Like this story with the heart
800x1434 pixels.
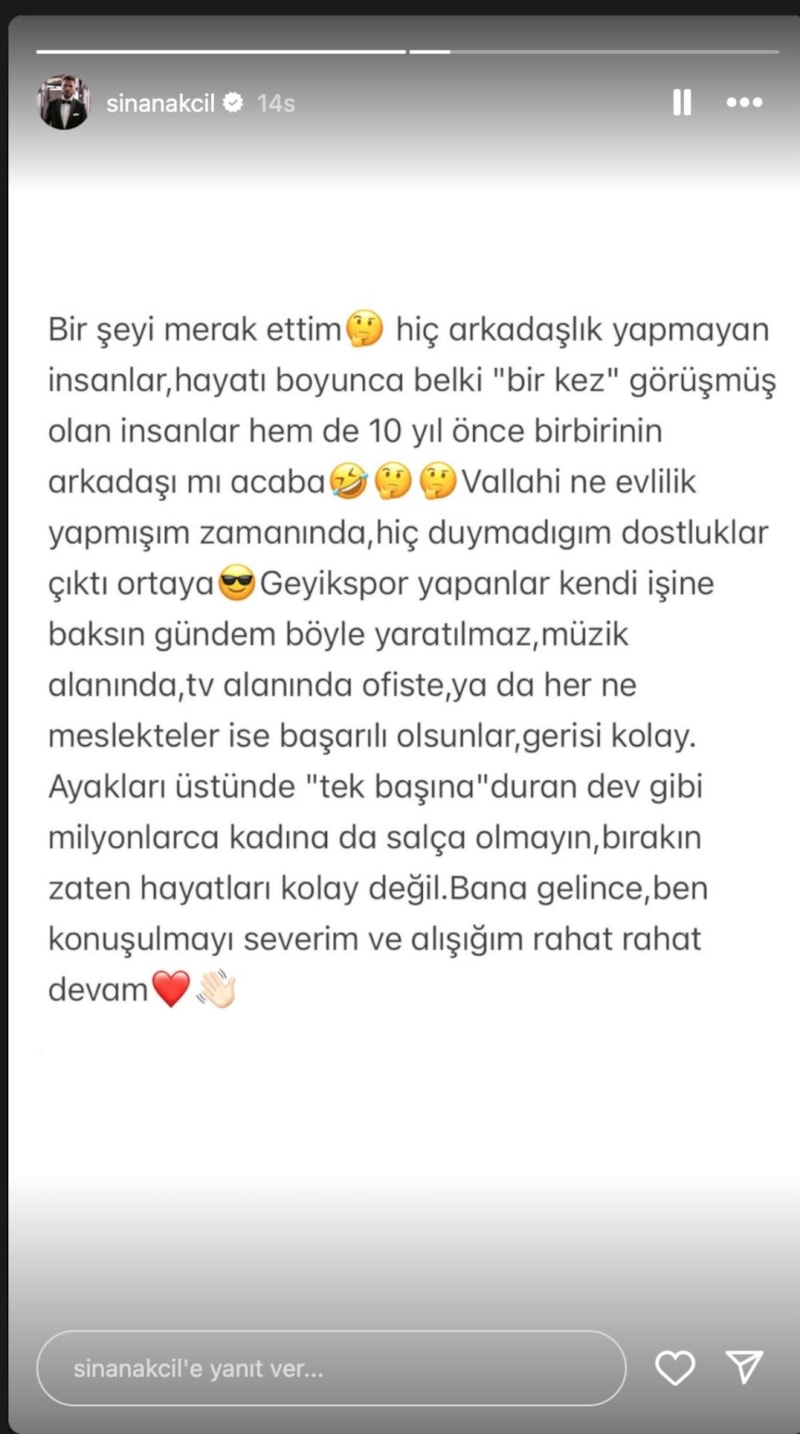point(675,1367)
